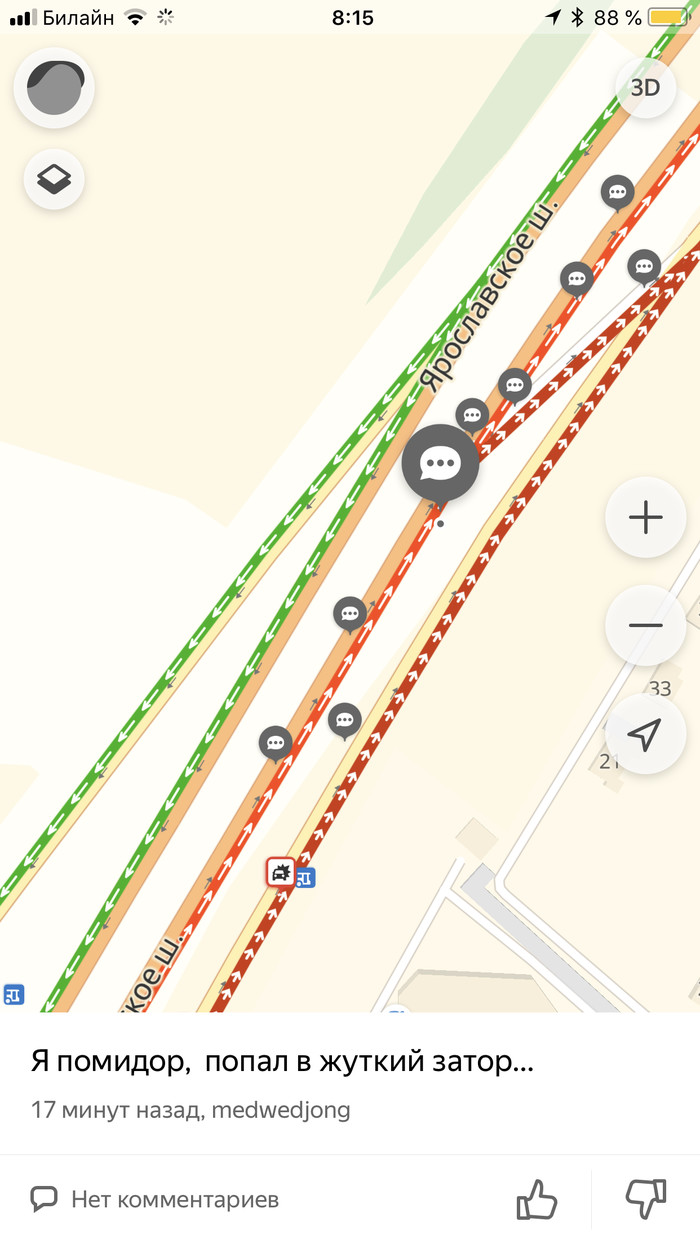
Task: Zoom in with the plus button
Action: (x=645, y=518)
